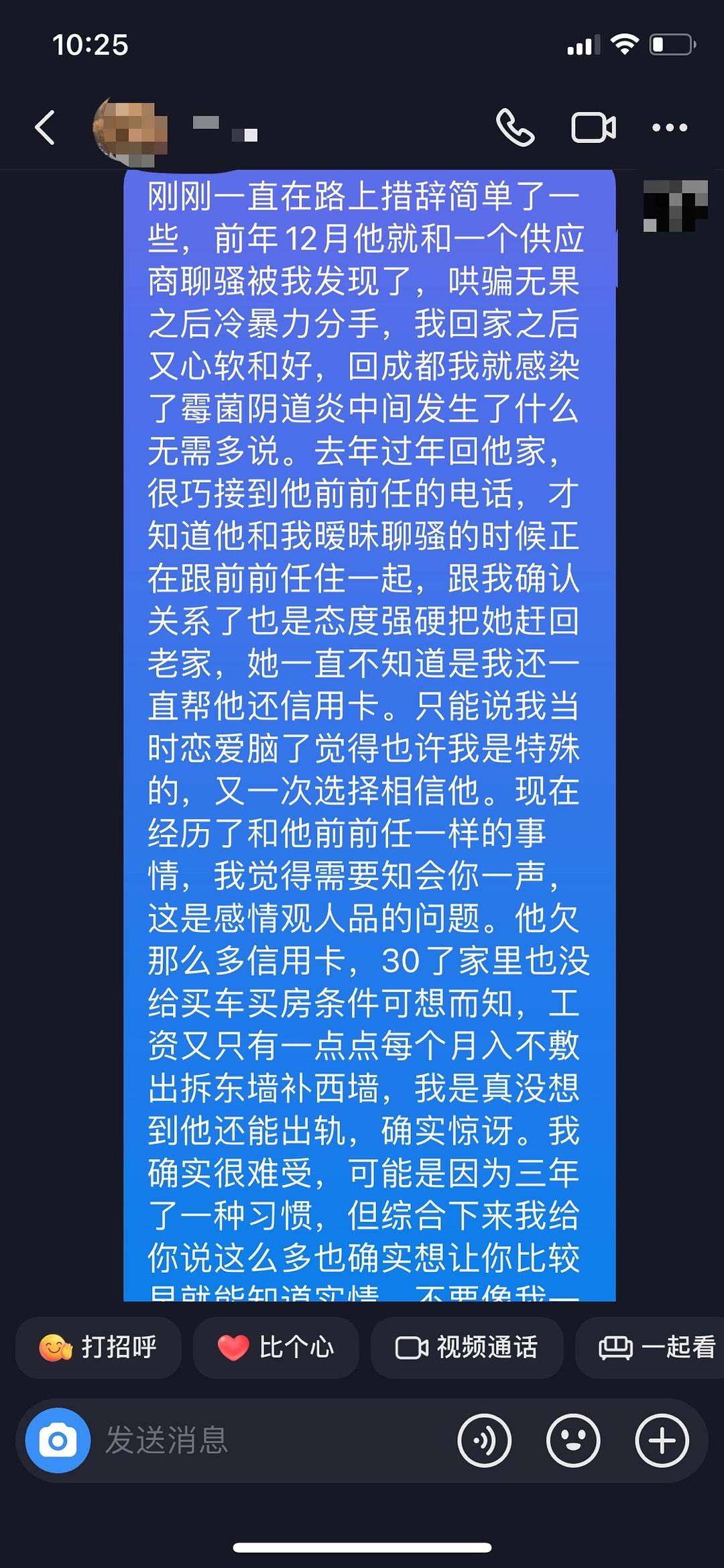Open the camera from the message bar

tap(58, 1441)
